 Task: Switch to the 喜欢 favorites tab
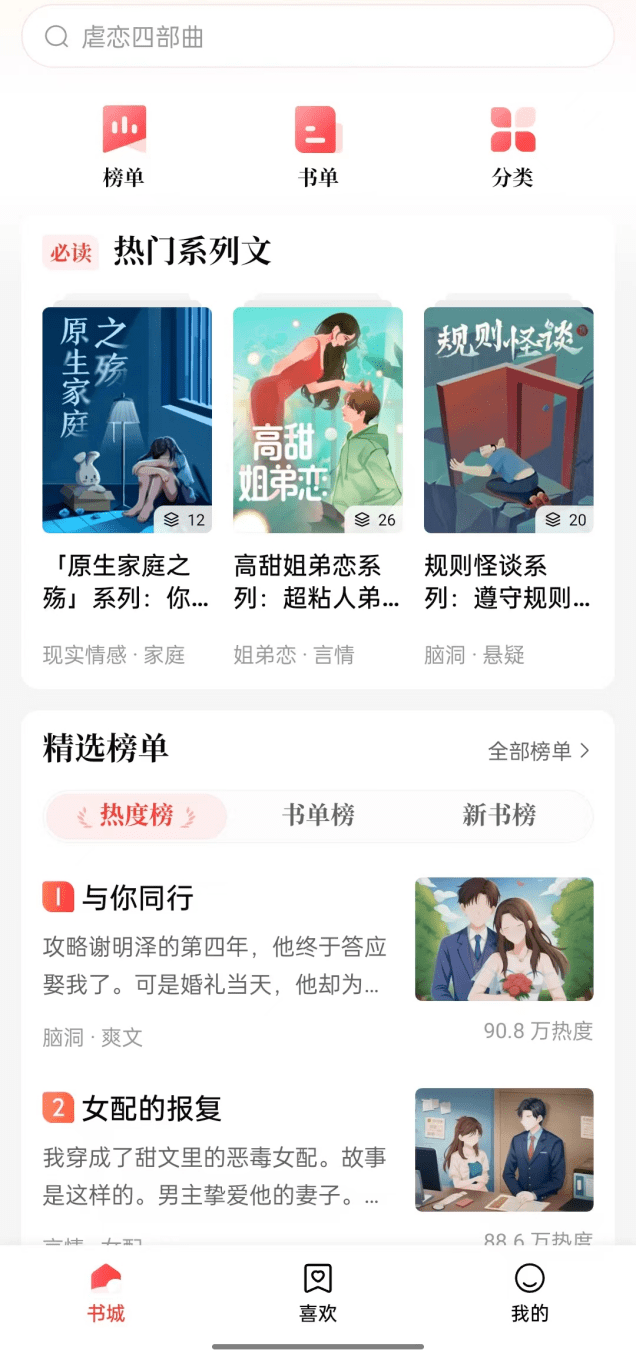tap(318, 1294)
